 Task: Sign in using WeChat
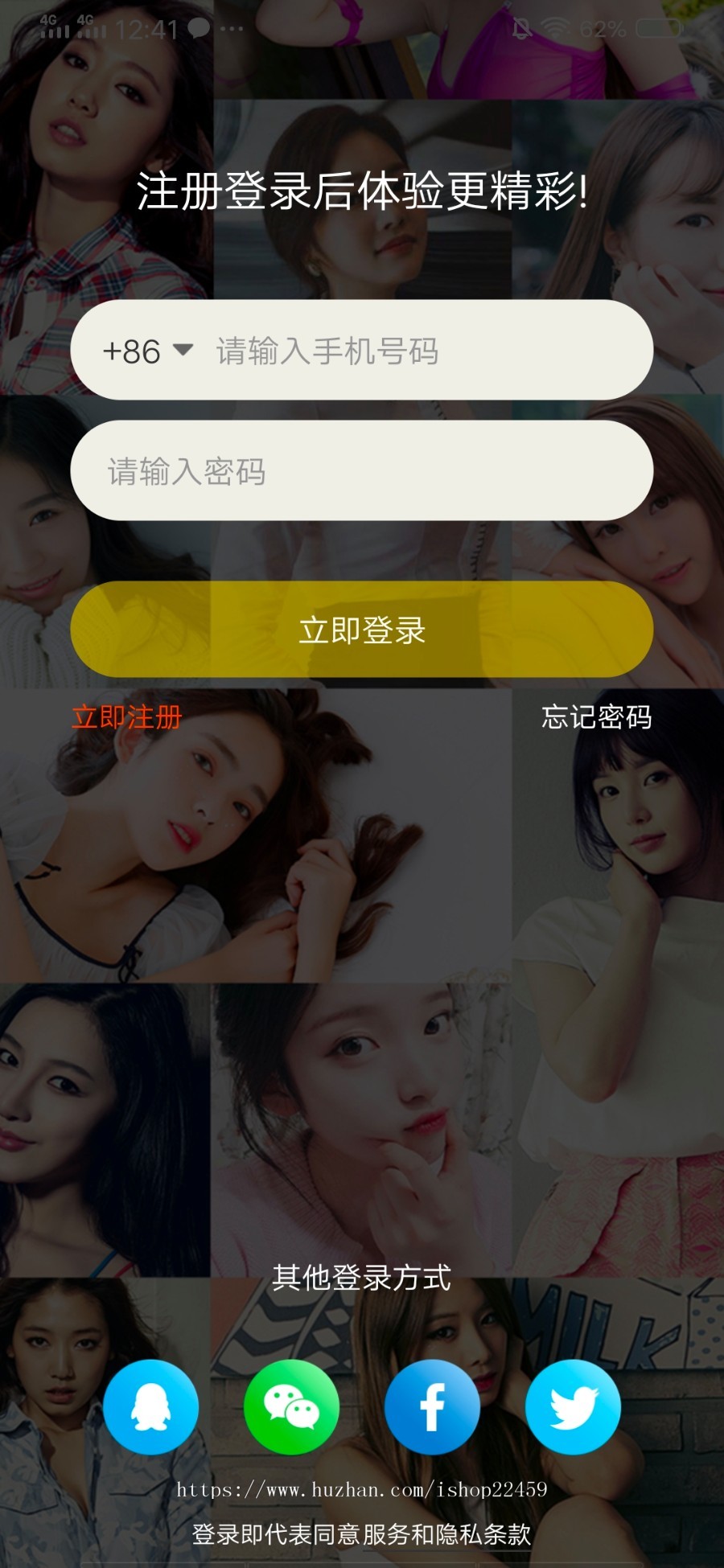tap(292, 1406)
